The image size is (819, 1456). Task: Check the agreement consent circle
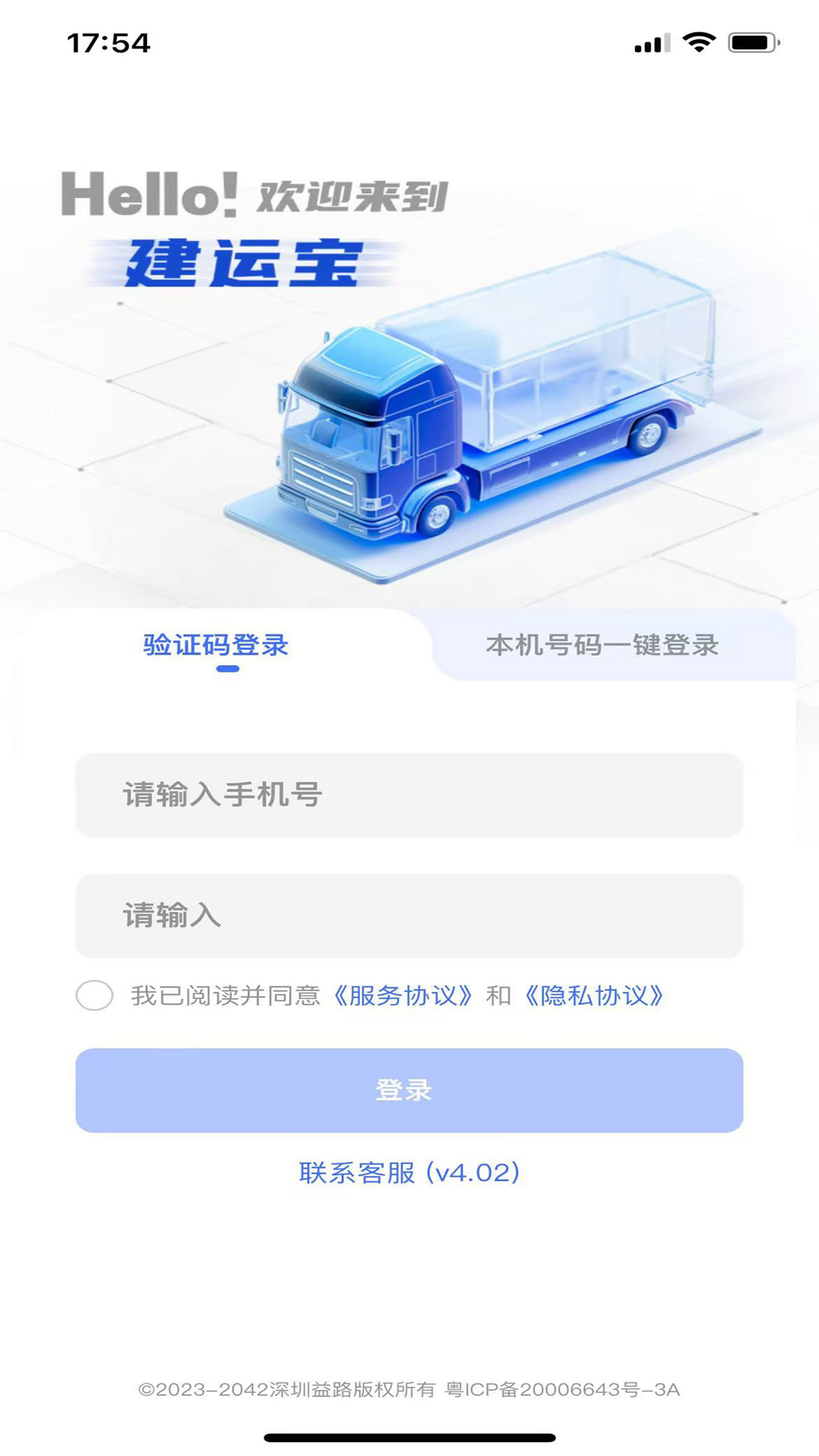coord(95,995)
